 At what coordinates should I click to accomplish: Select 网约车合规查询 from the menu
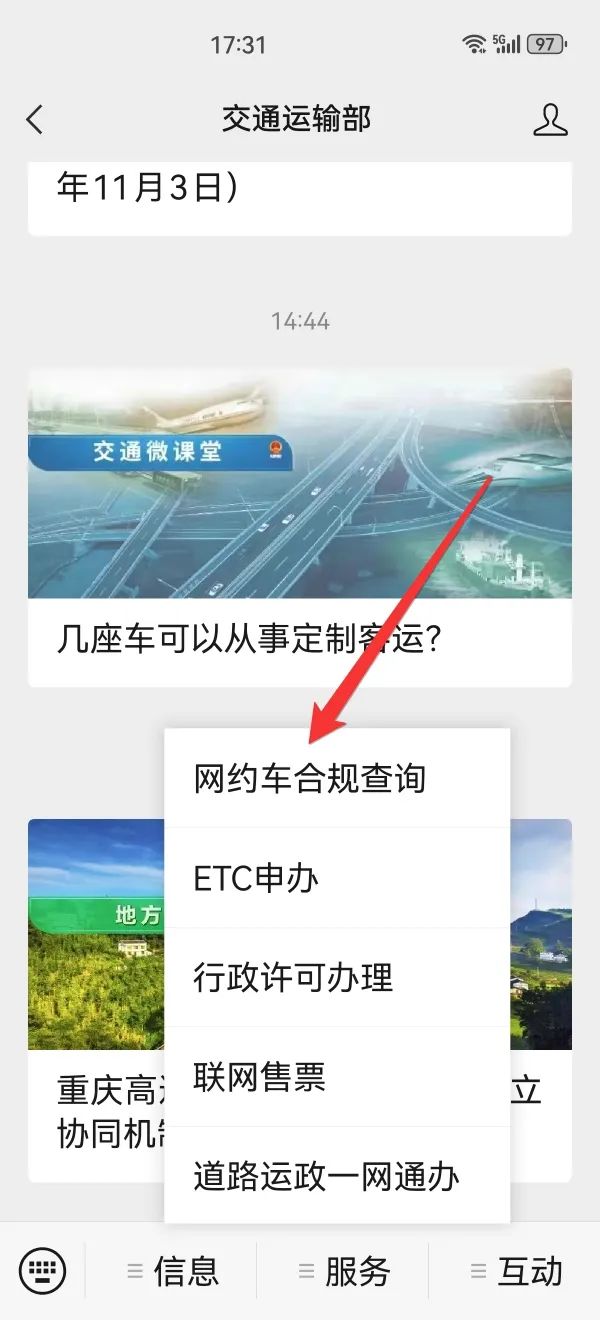click(310, 778)
